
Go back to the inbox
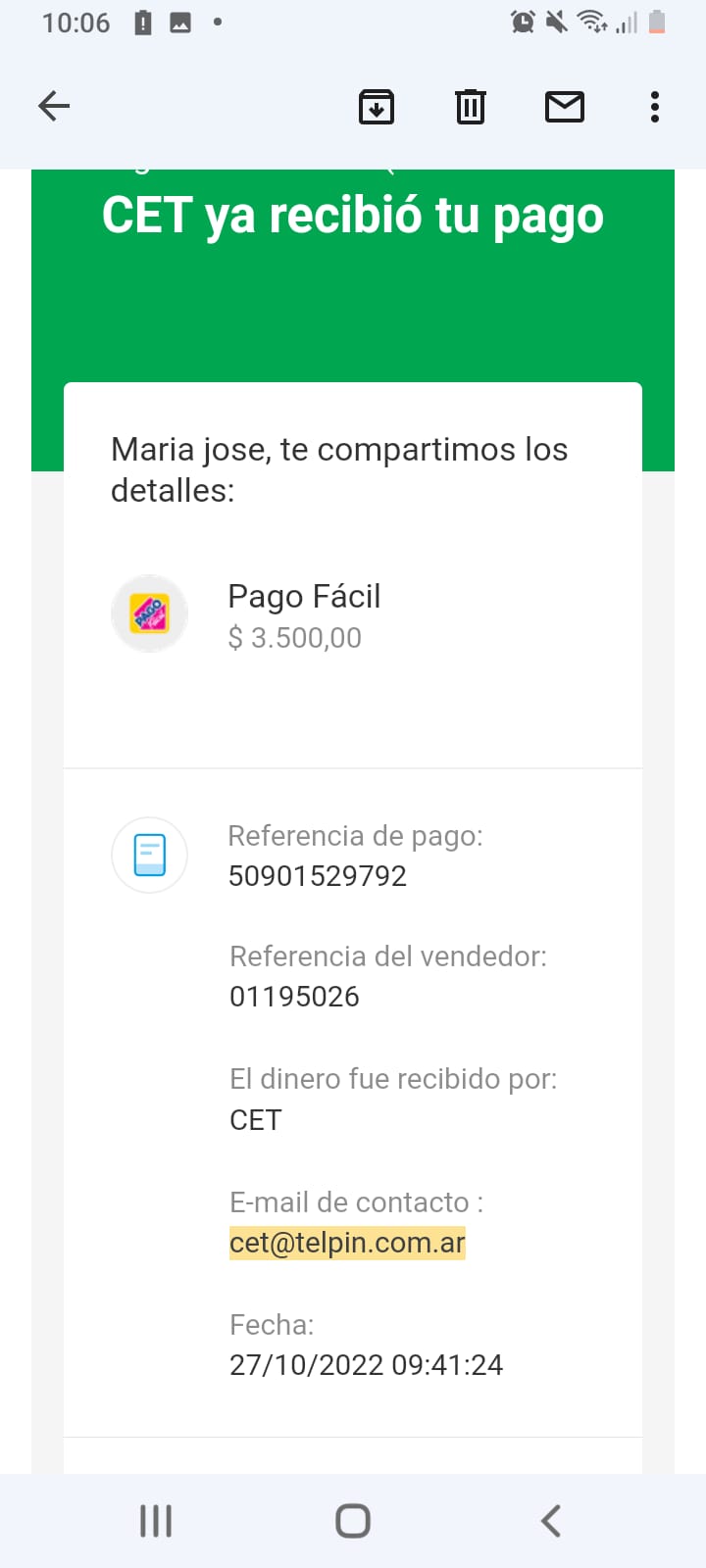pos(54,106)
